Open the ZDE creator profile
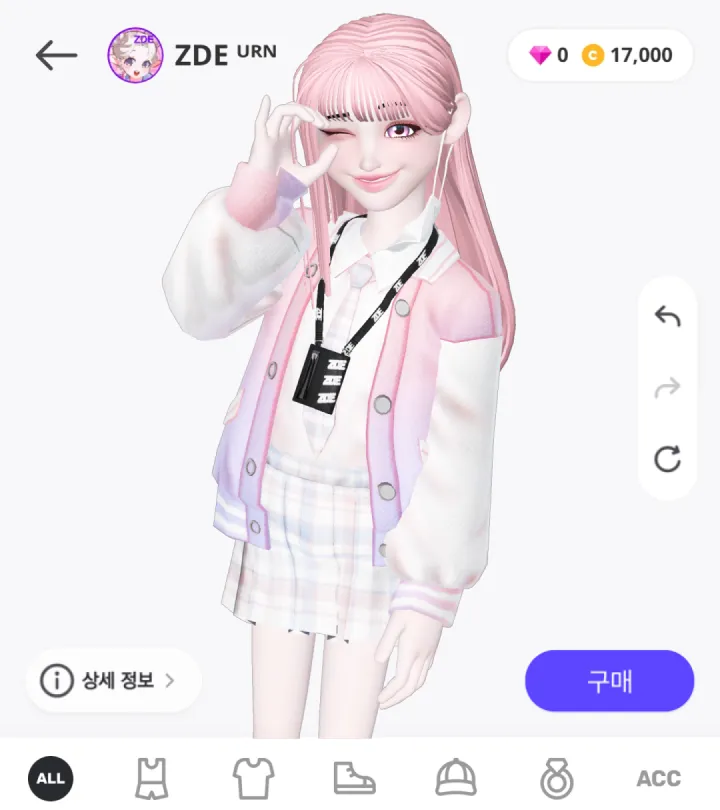The height and width of the screenshot is (810, 720). (x=190, y=55)
